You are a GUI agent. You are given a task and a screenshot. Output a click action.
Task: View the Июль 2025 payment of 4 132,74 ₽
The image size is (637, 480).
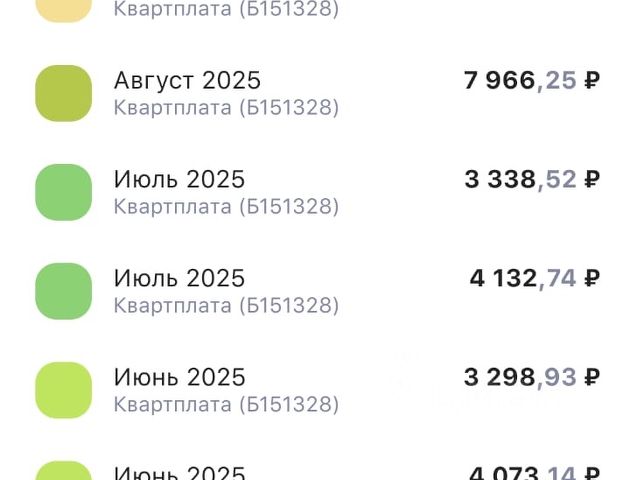[x=318, y=291]
